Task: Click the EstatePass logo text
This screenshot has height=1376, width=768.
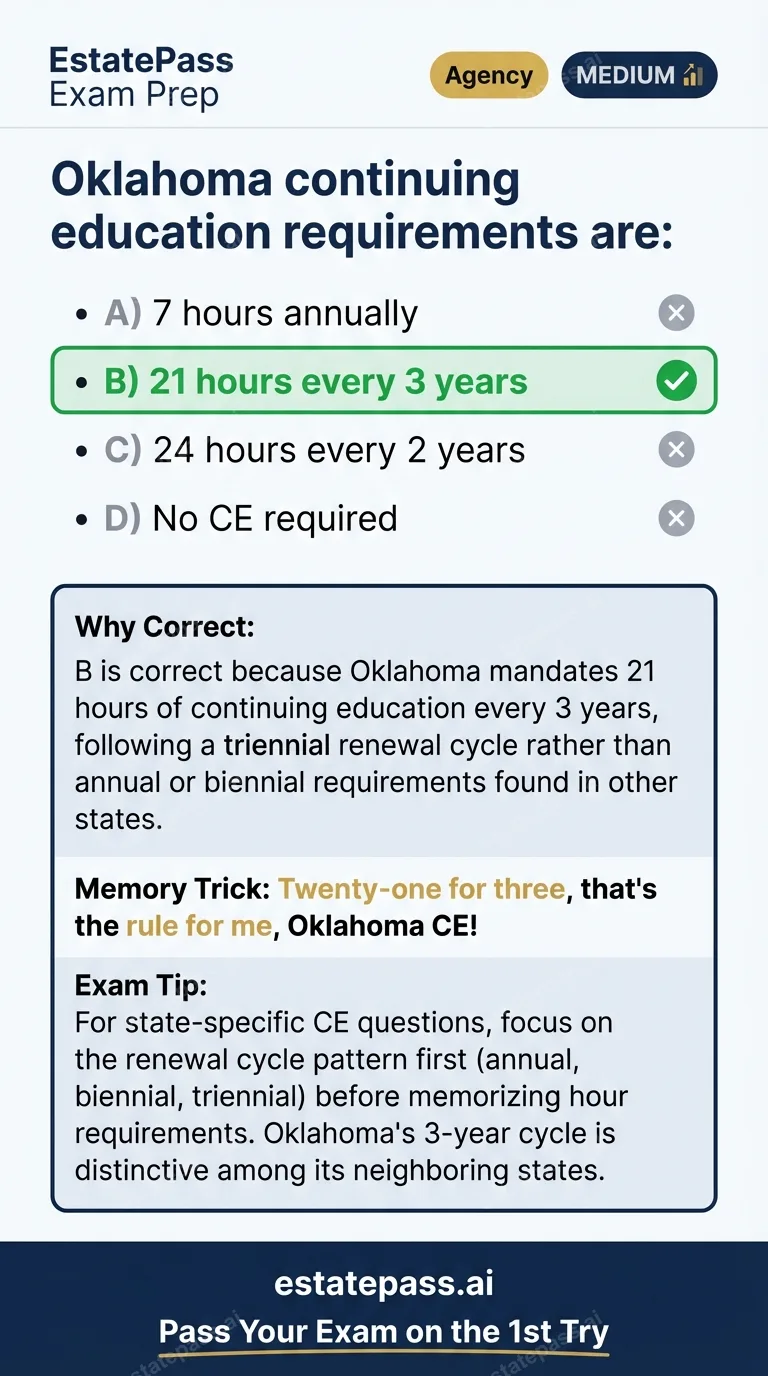Action: click(140, 59)
